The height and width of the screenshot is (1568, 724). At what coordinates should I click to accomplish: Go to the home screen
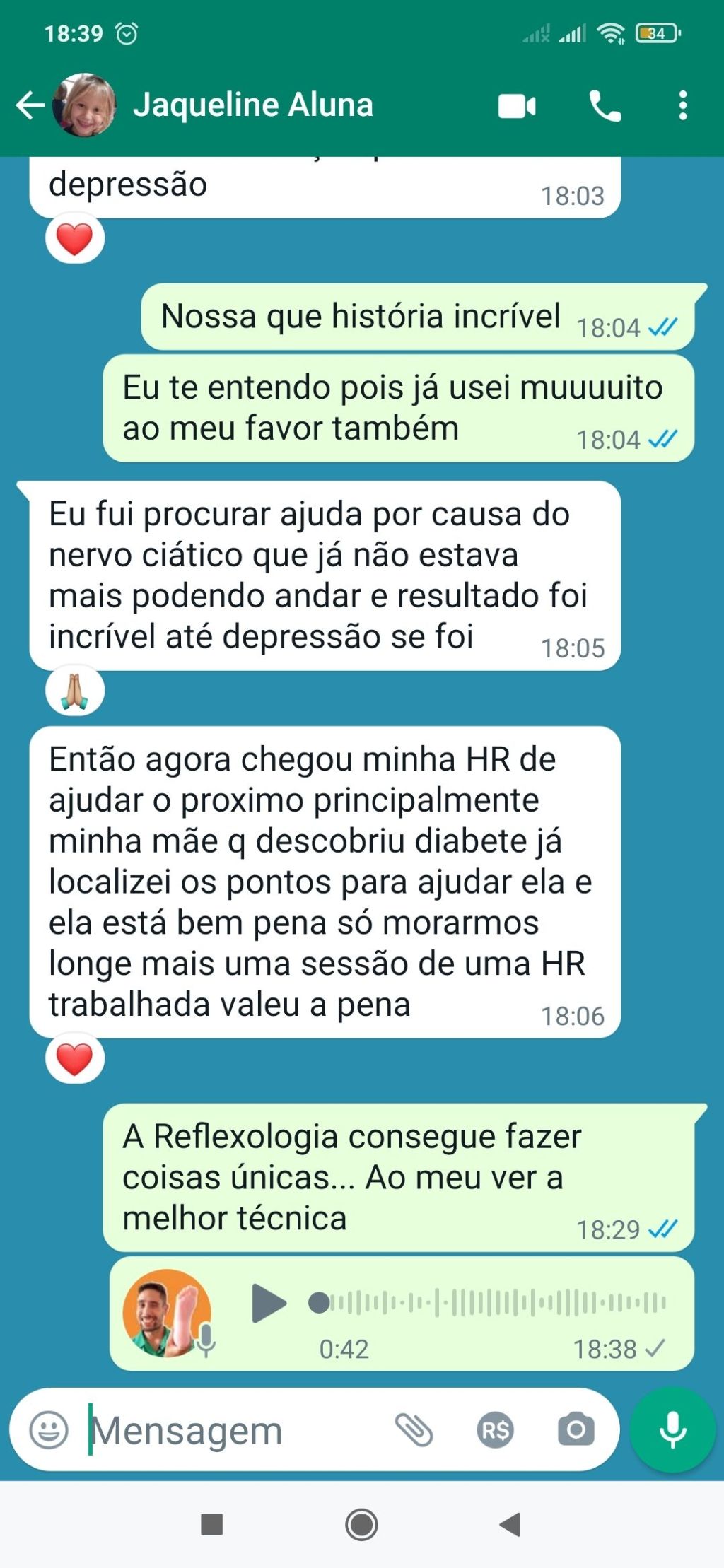coord(361,1525)
